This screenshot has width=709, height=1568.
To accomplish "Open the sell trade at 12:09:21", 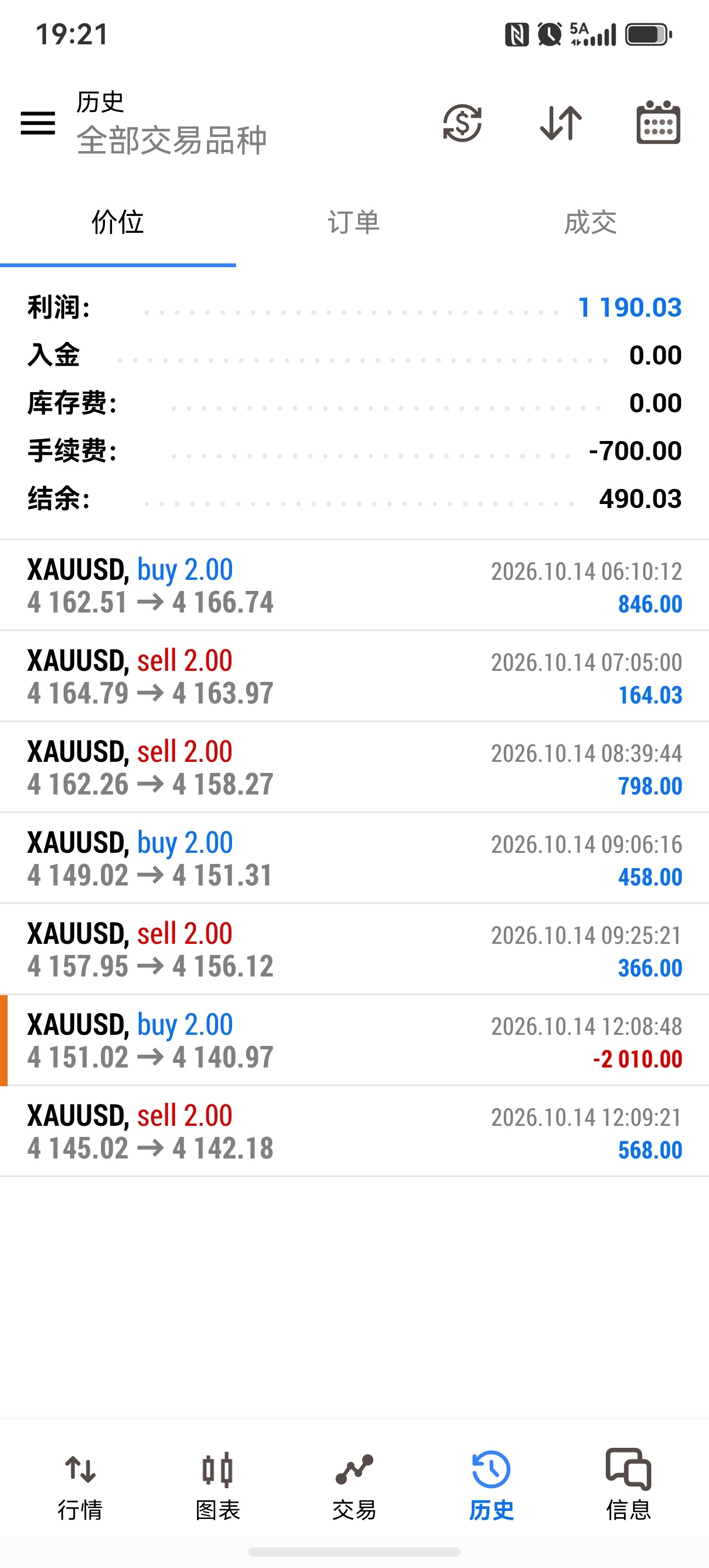I will click(354, 1132).
